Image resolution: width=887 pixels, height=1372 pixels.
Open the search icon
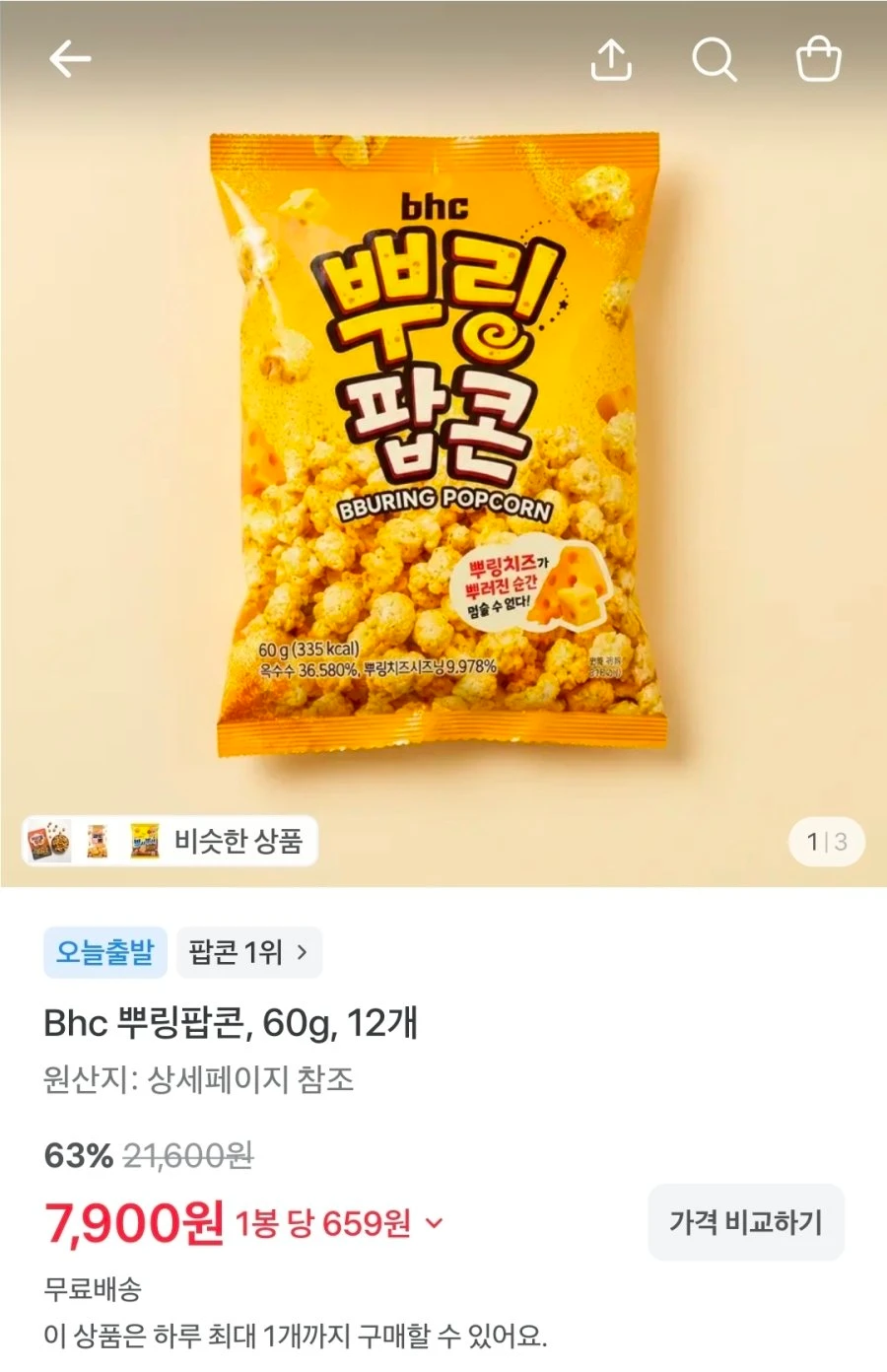coord(715,60)
